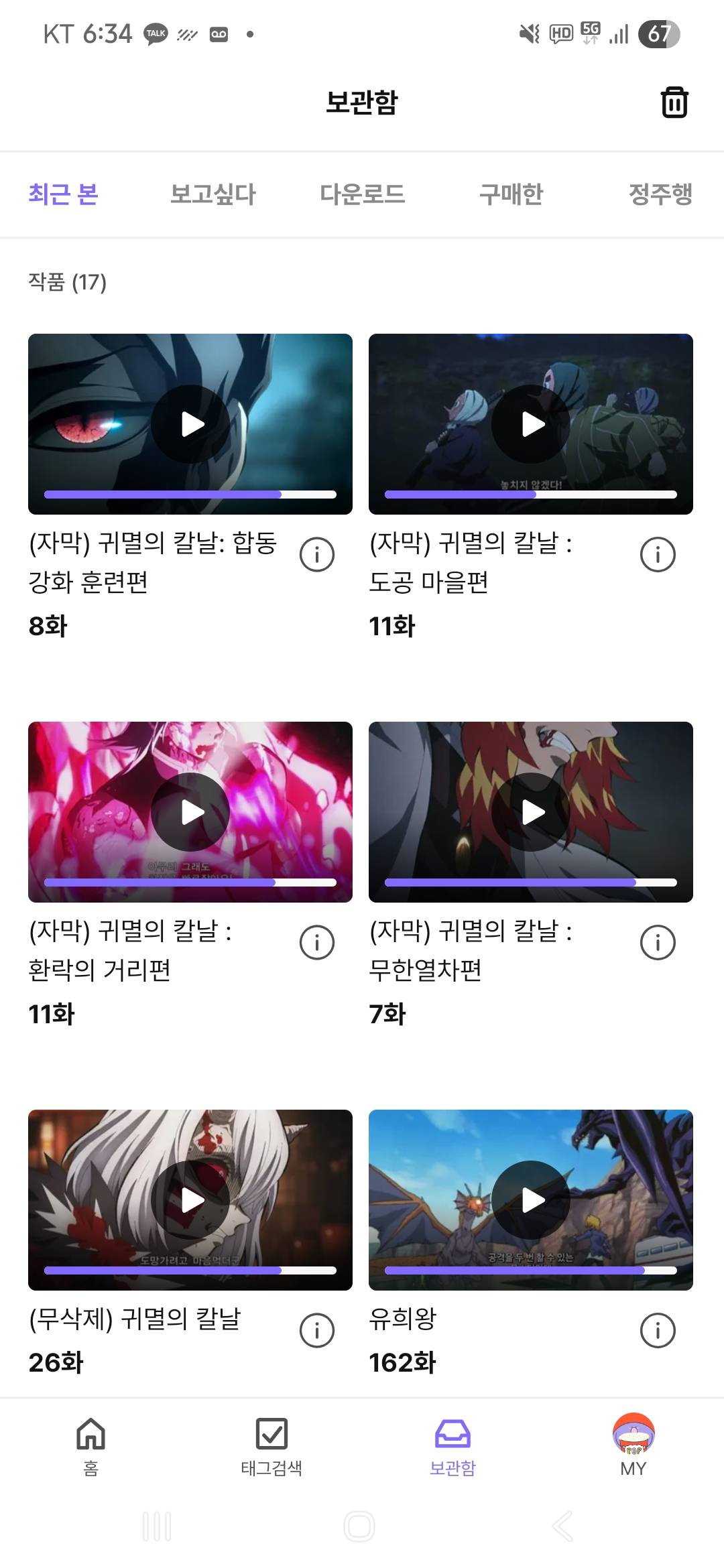
Task: Tap the trash can delete icon
Action: (x=674, y=103)
